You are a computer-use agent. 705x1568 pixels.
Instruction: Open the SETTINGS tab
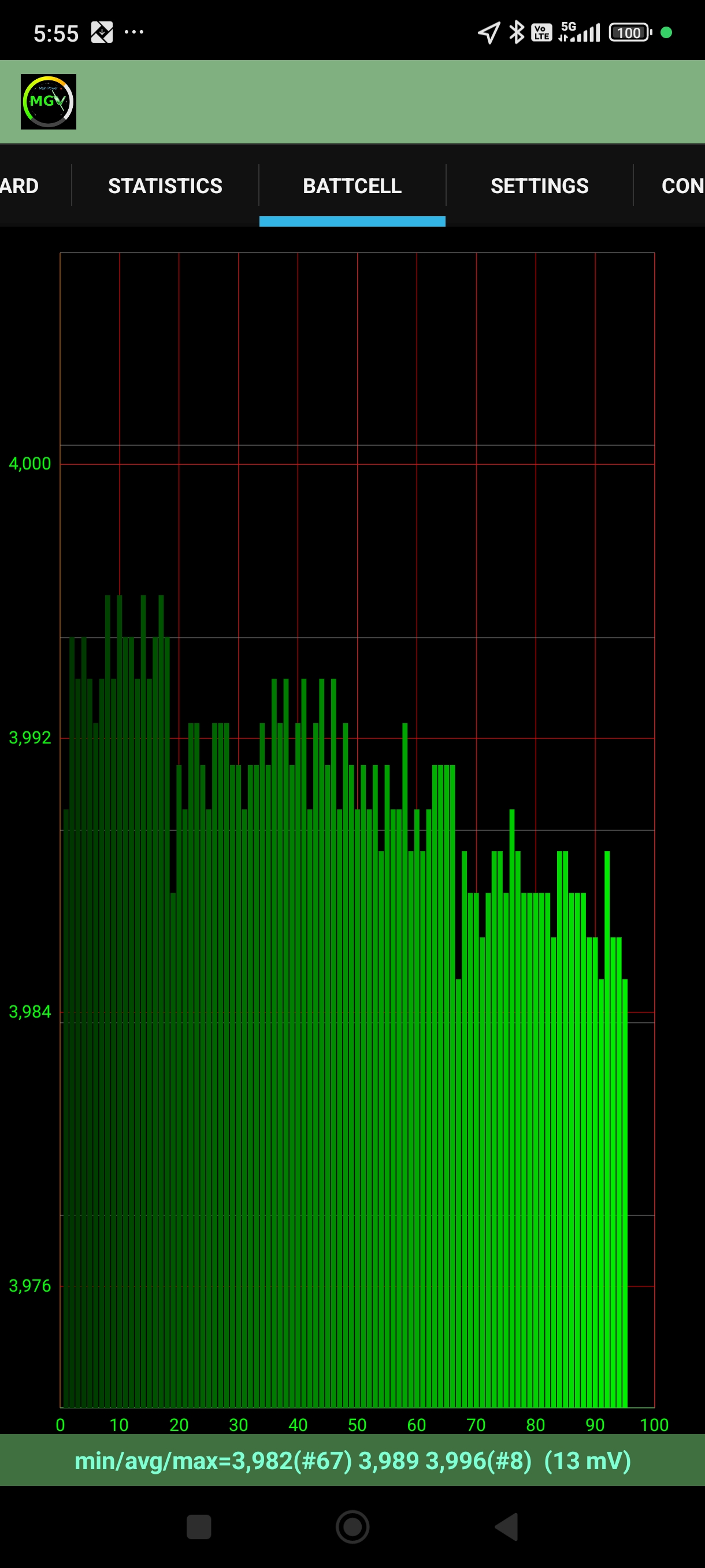tap(540, 186)
